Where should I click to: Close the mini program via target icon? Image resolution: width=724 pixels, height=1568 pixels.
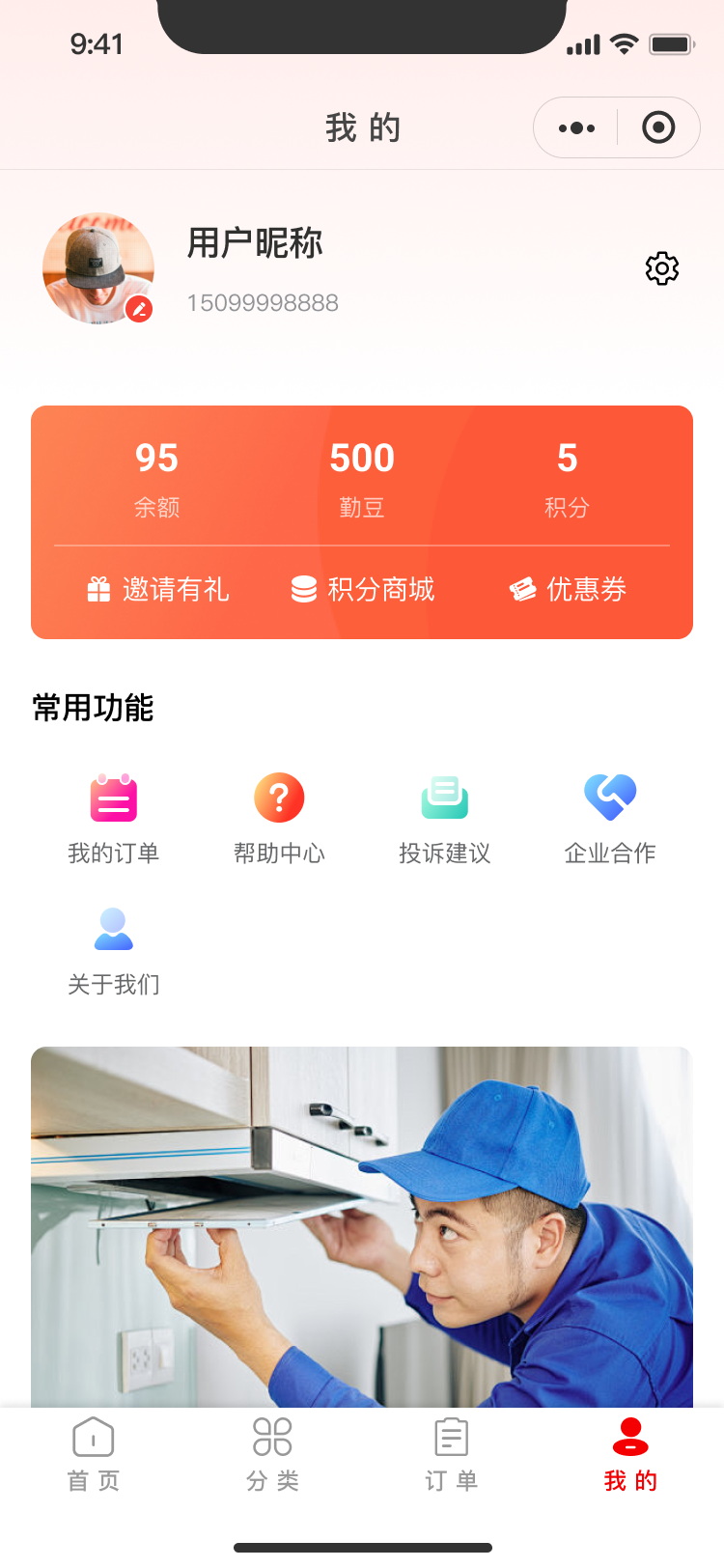[x=658, y=127]
